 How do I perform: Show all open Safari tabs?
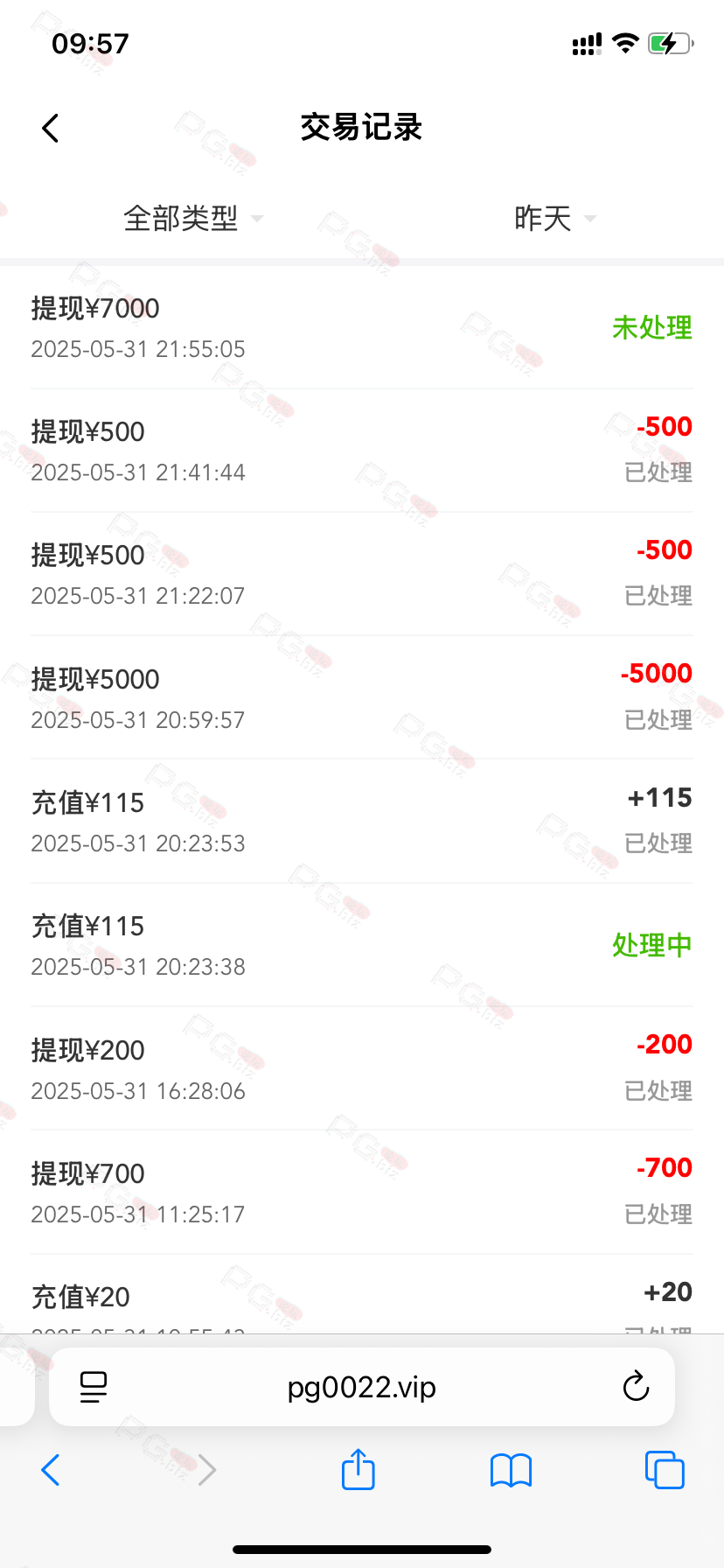[665, 1469]
